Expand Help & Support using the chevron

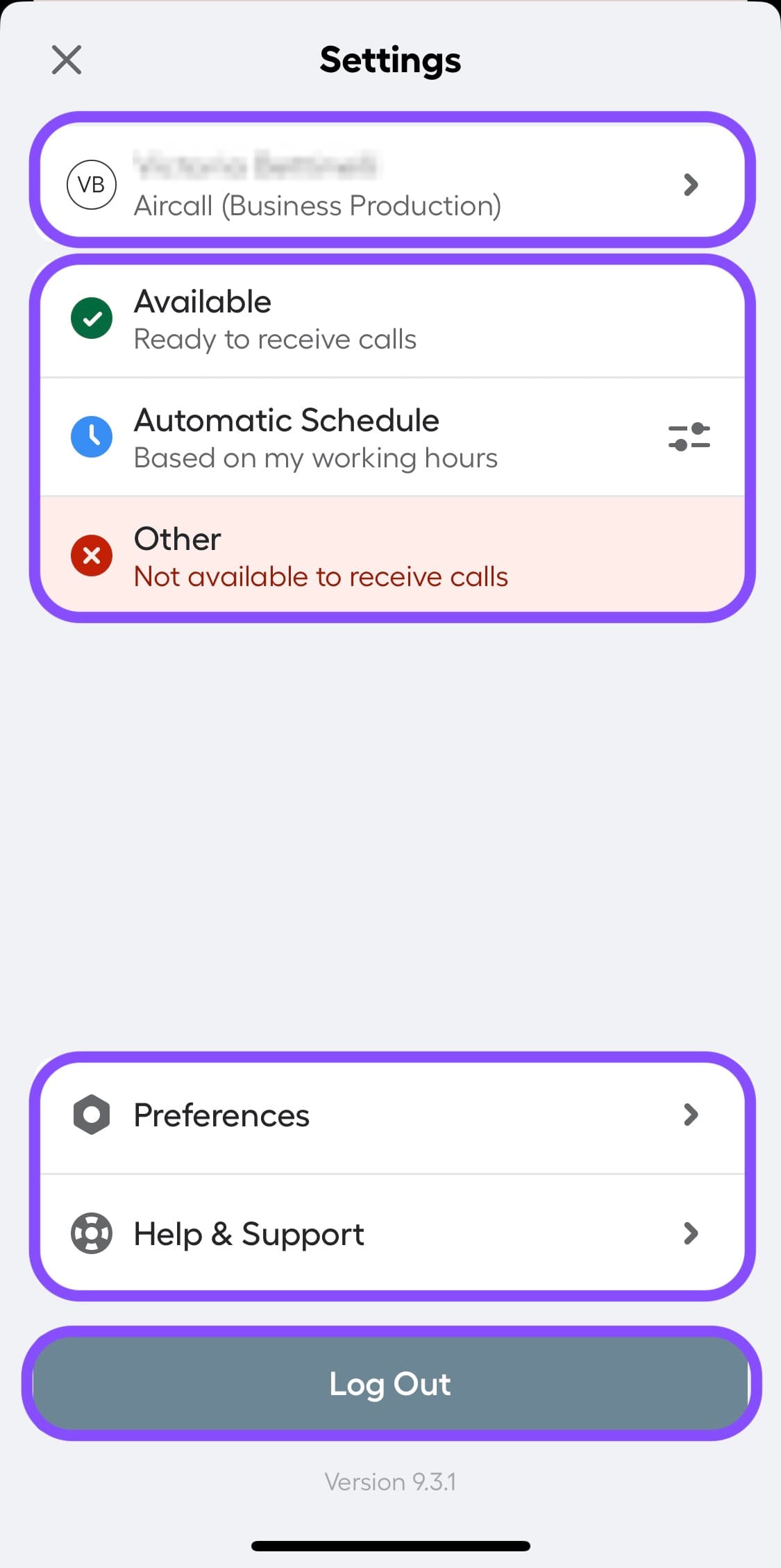[x=691, y=1233]
